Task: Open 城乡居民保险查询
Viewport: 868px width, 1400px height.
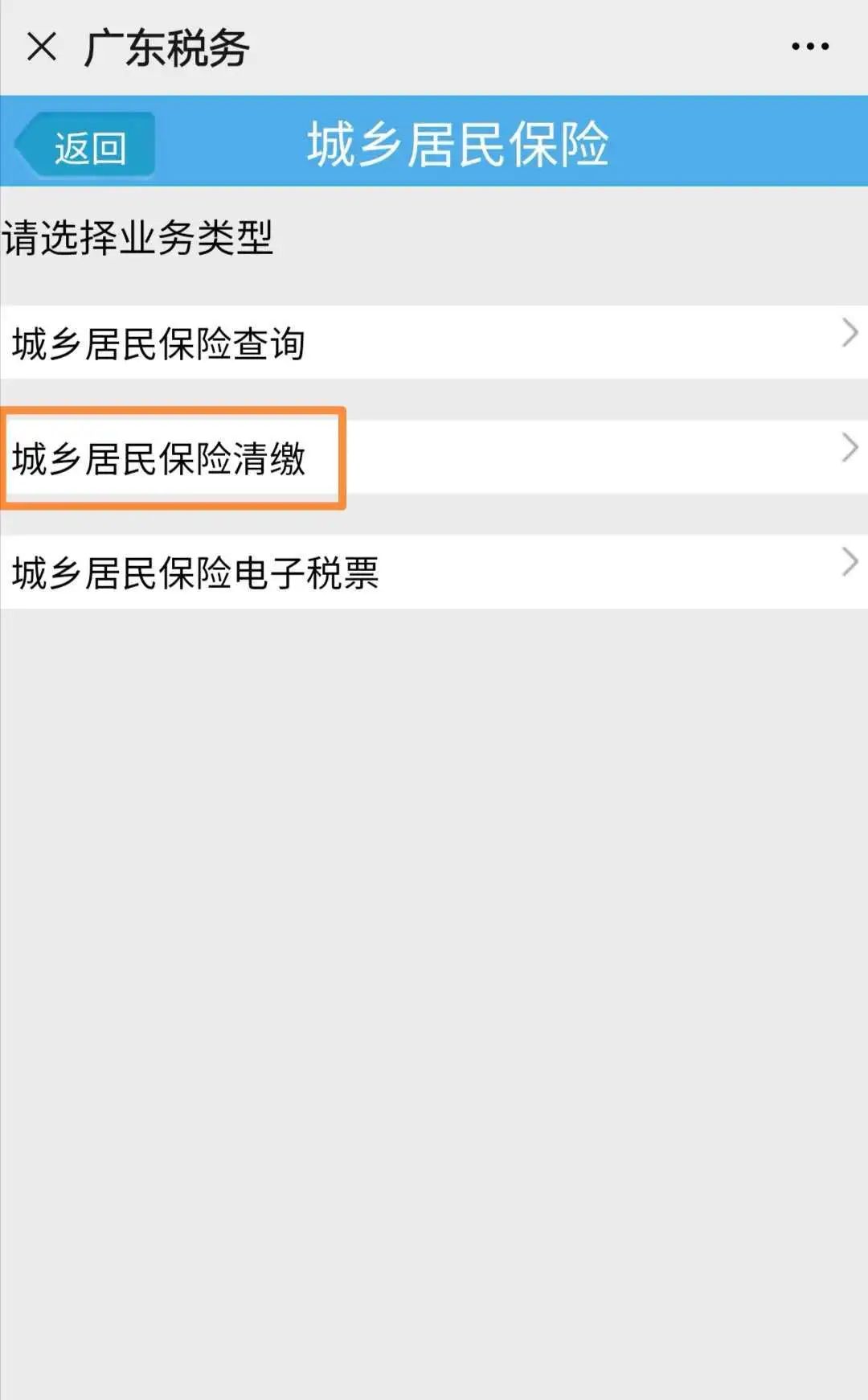Action: pyautogui.click(x=434, y=343)
